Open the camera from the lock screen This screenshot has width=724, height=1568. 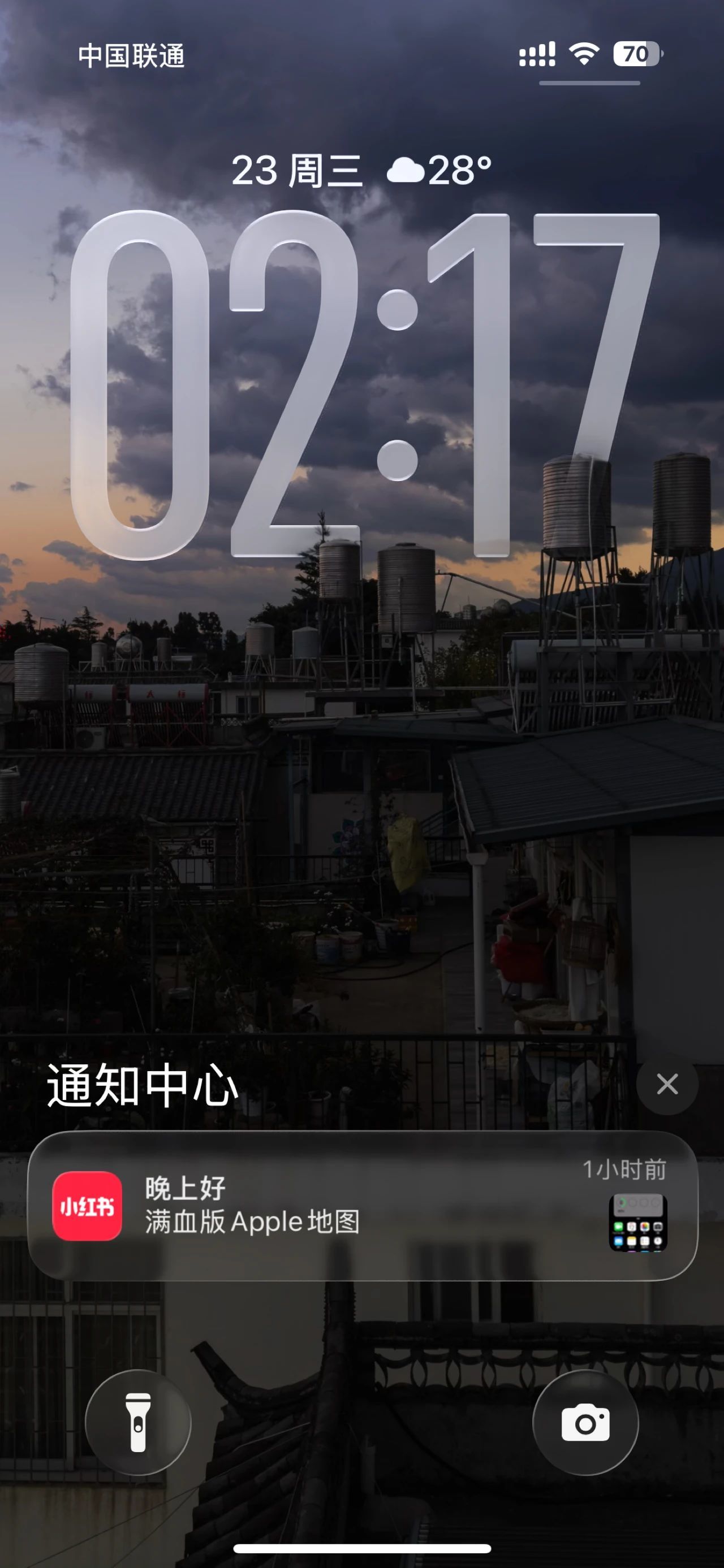[585, 1423]
